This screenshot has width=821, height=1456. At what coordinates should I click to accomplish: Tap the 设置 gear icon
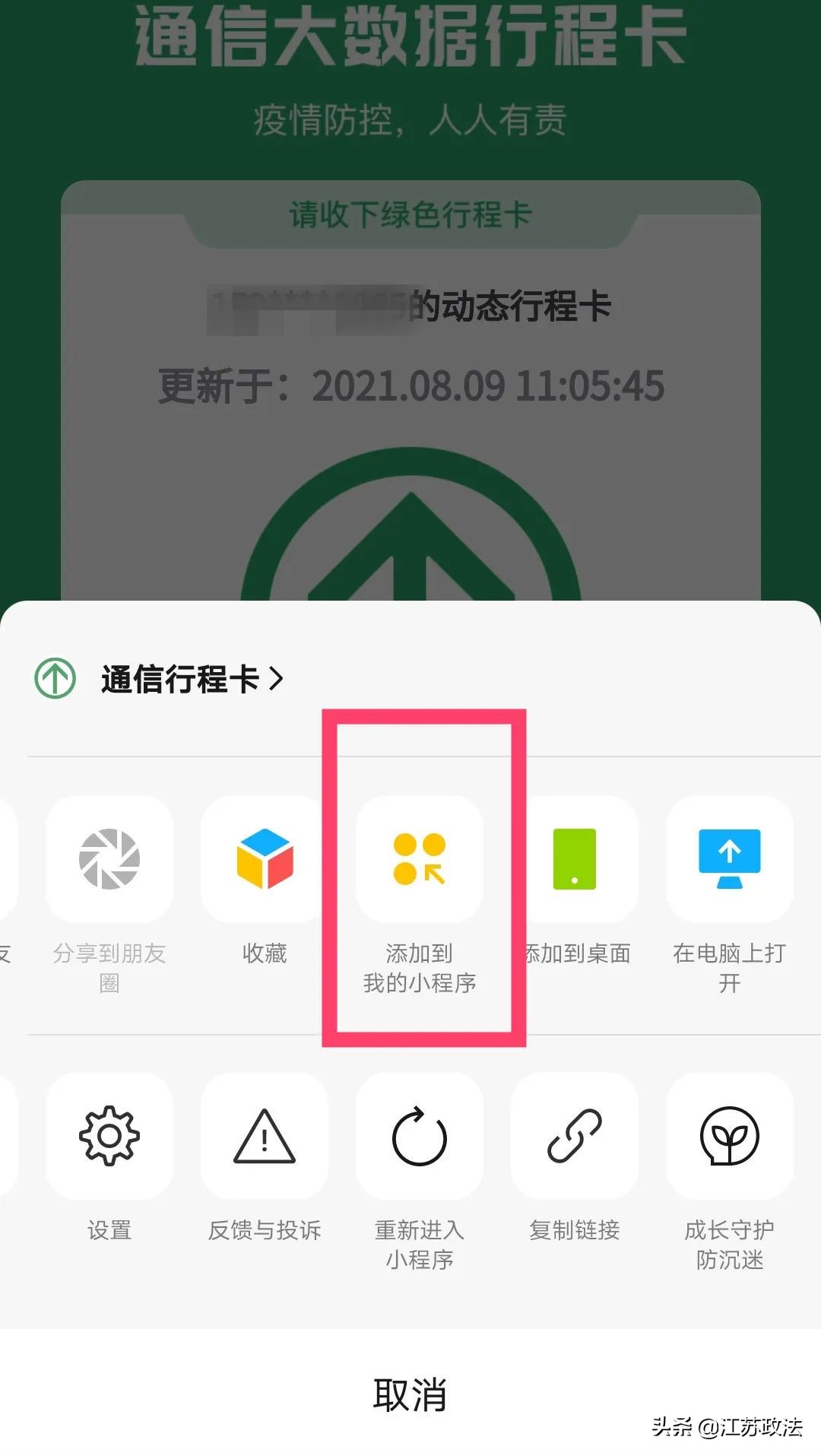109,1137
